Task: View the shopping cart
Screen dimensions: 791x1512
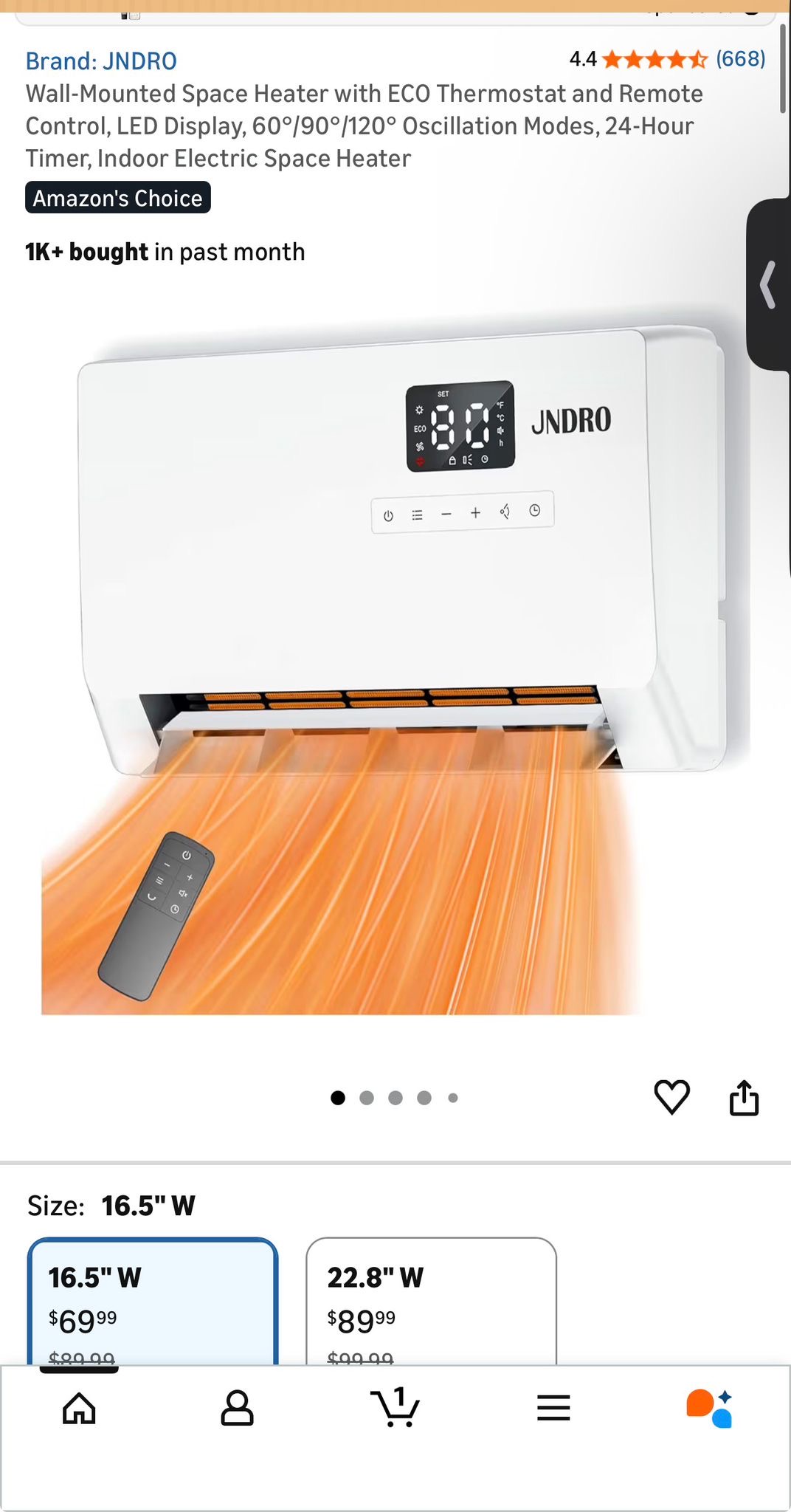Action: [395, 1407]
